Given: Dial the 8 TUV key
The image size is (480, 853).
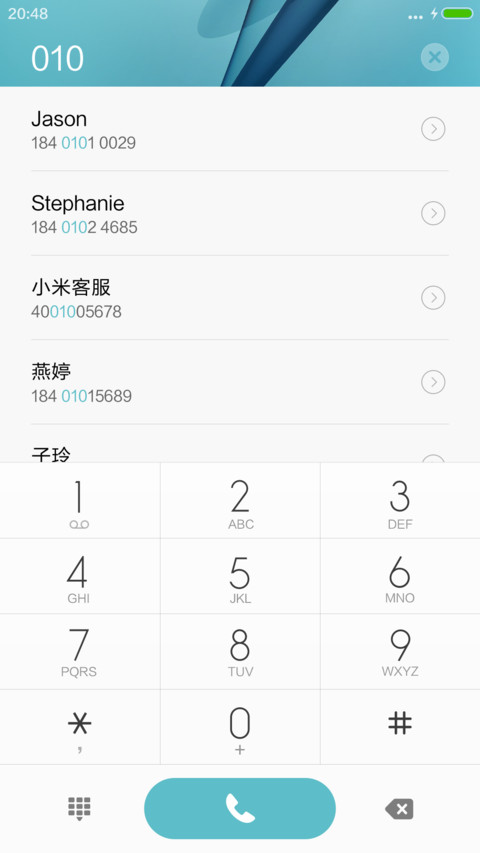Looking at the screenshot, I should pyautogui.click(x=240, y=651).
